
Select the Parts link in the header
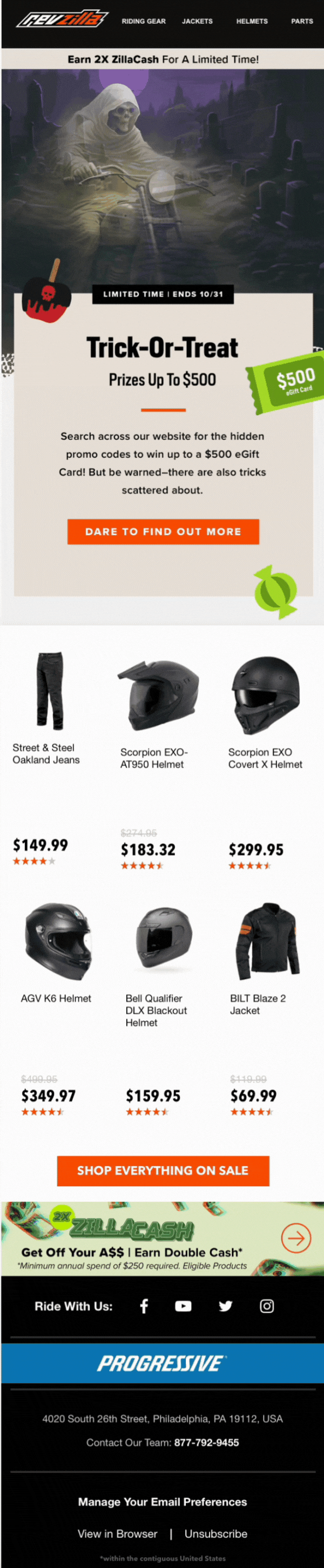click(301, 21)
